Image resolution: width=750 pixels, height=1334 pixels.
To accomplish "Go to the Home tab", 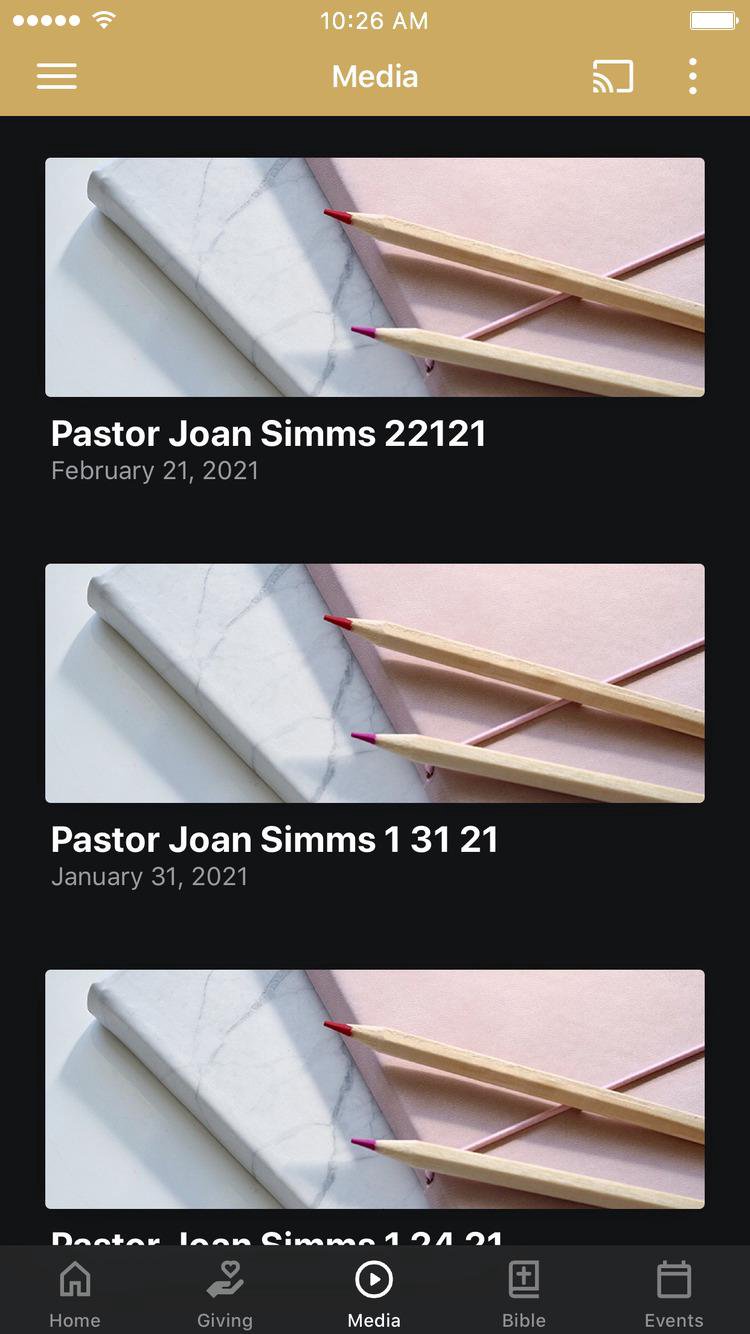I will click(x=75, y=1294).
